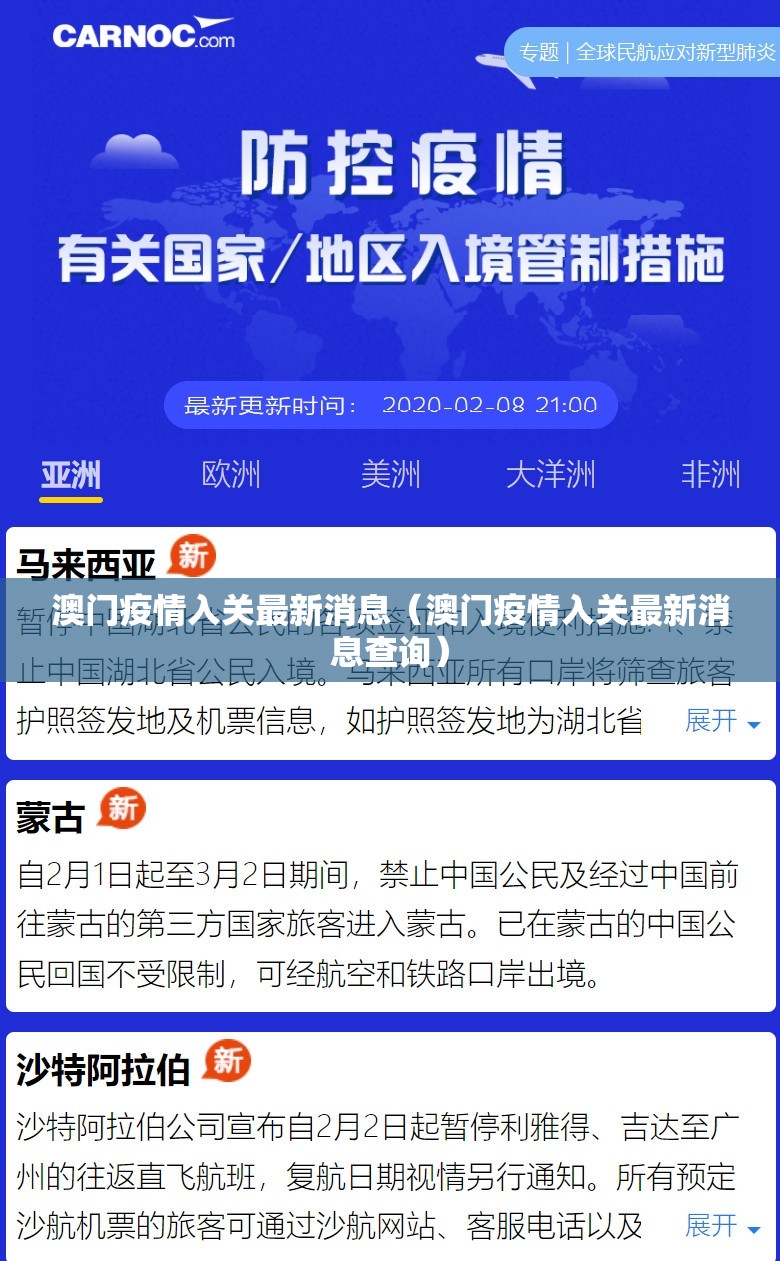The image size is (780, 1261).
Task: Show entry restrictions for 美洲
Action: pyautogui.click(x=390, y=474)
